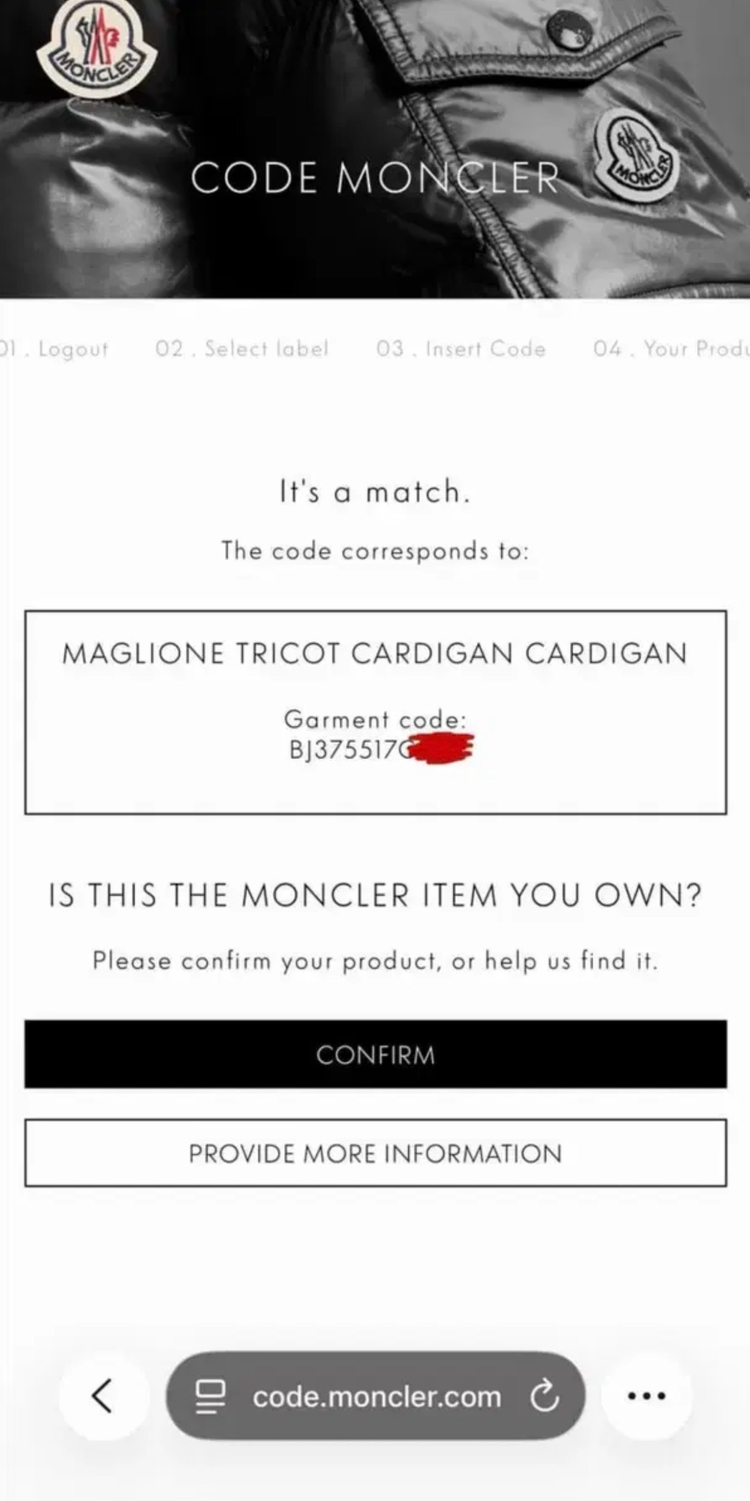750x1501 pixels.
Task: Reload the code.moncler.com page
Action: pos(545,1396)
